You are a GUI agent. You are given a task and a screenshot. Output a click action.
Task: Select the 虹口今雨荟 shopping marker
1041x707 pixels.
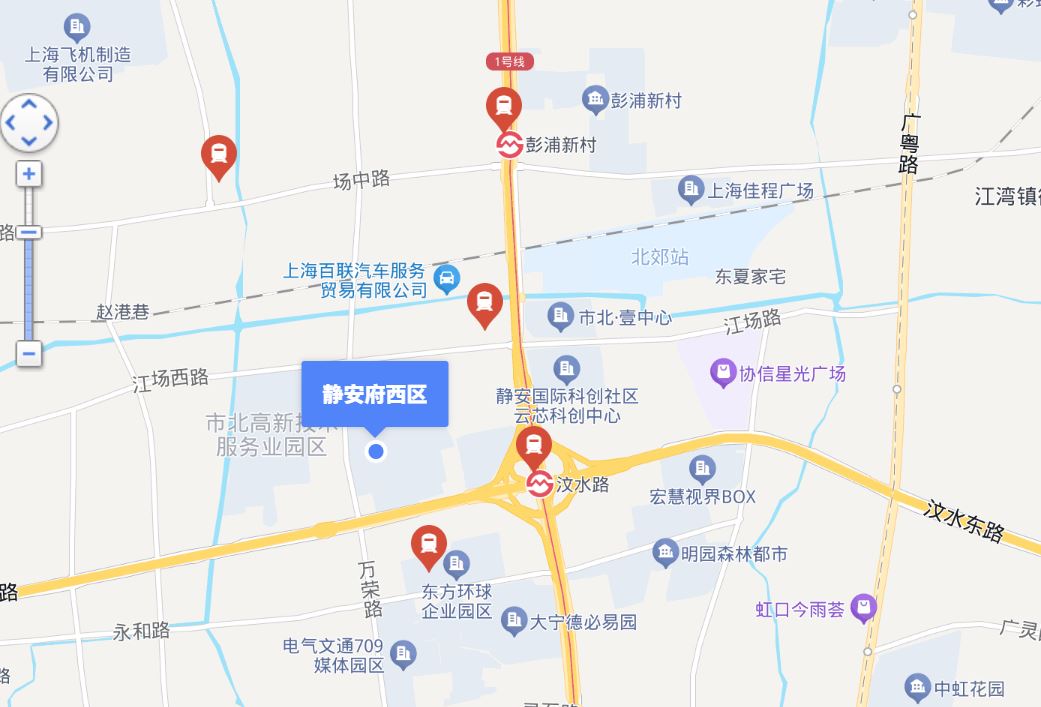point(864,608)
